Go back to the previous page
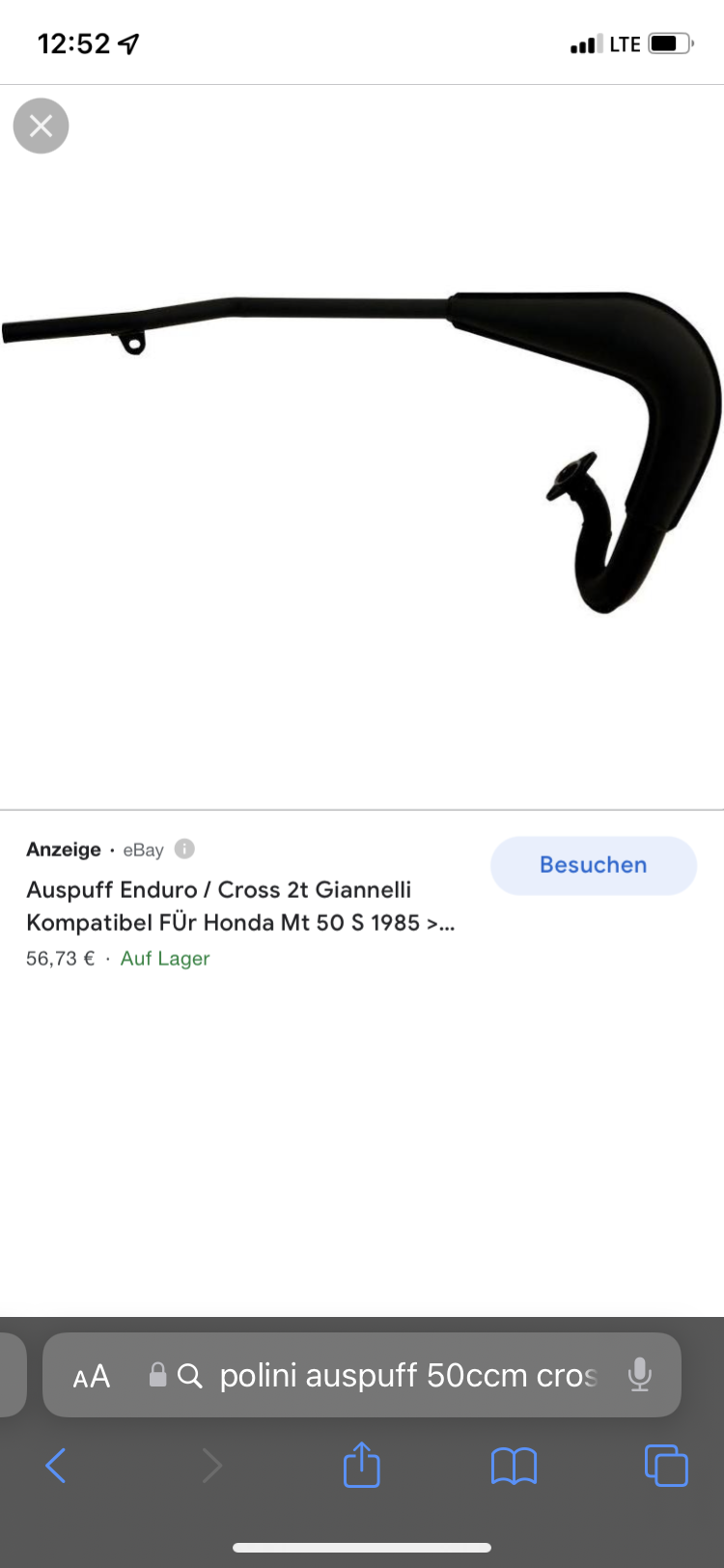 [x=56, y=1466]
